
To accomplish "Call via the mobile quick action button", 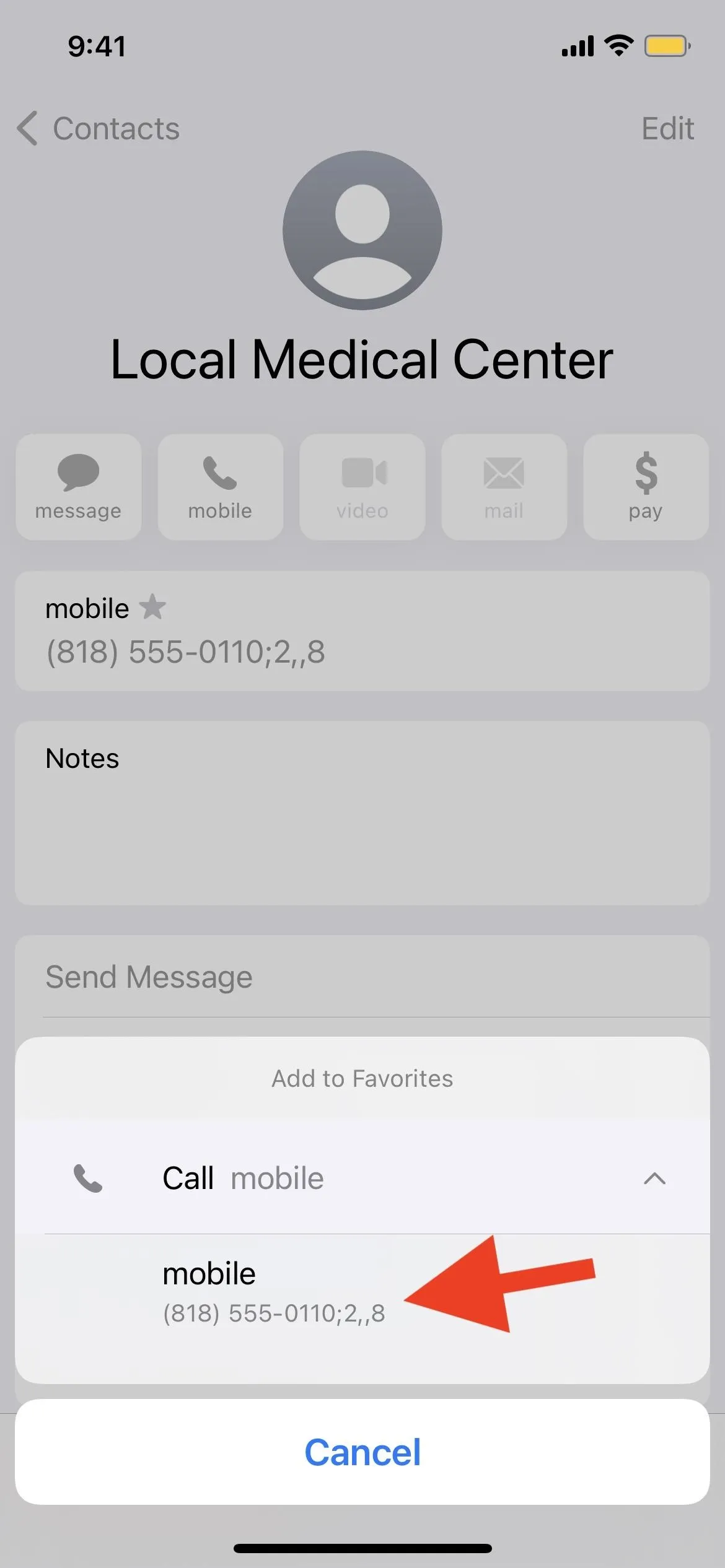I will click(x=221, y=487).
